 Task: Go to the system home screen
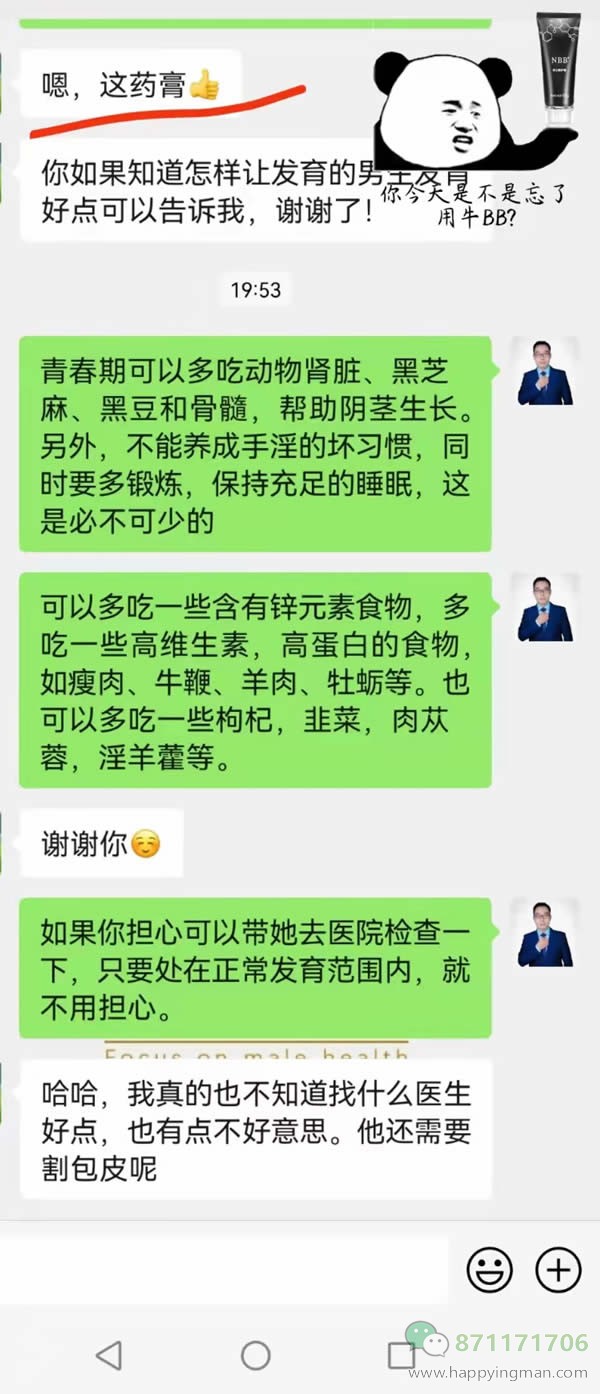click(x=256, y=1355)
